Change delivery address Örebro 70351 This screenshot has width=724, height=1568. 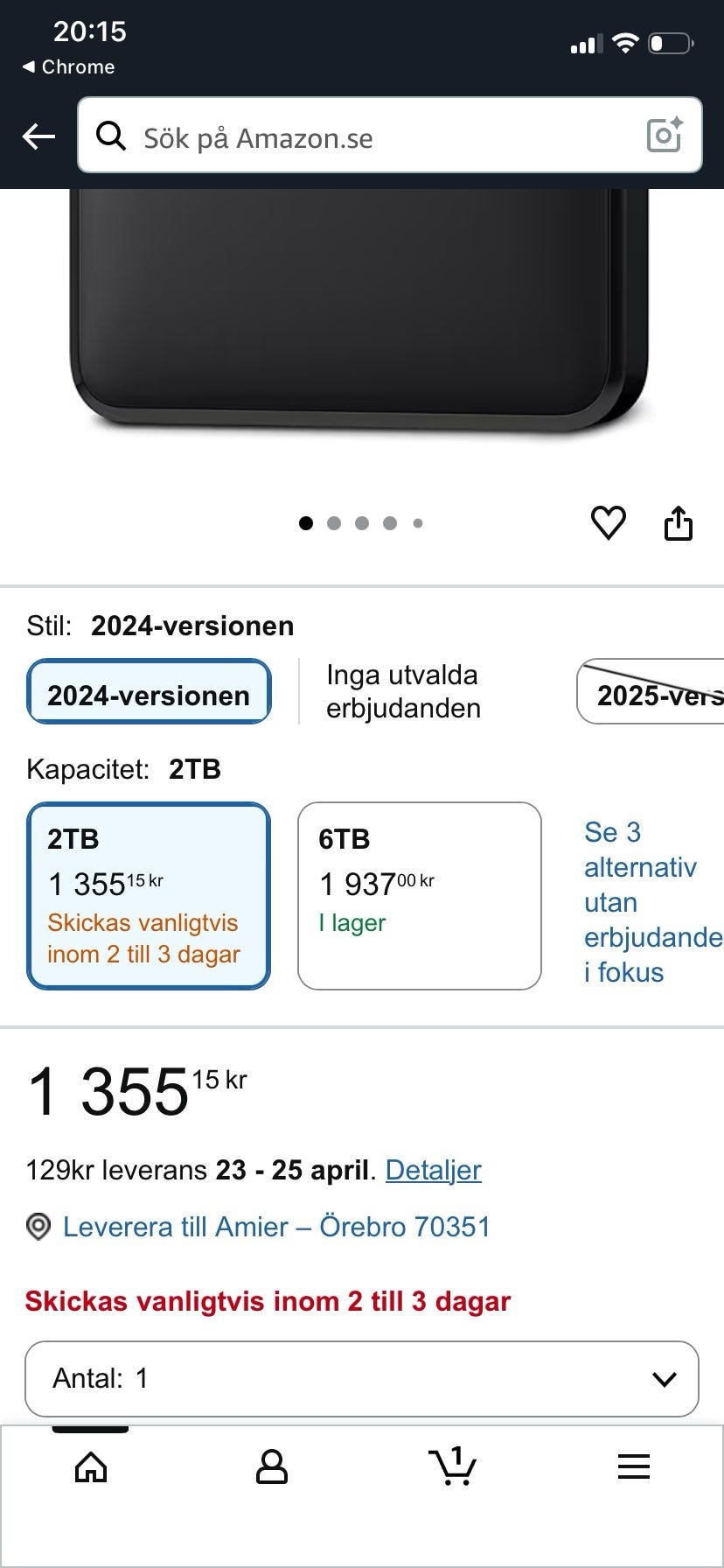(275, 1227)
